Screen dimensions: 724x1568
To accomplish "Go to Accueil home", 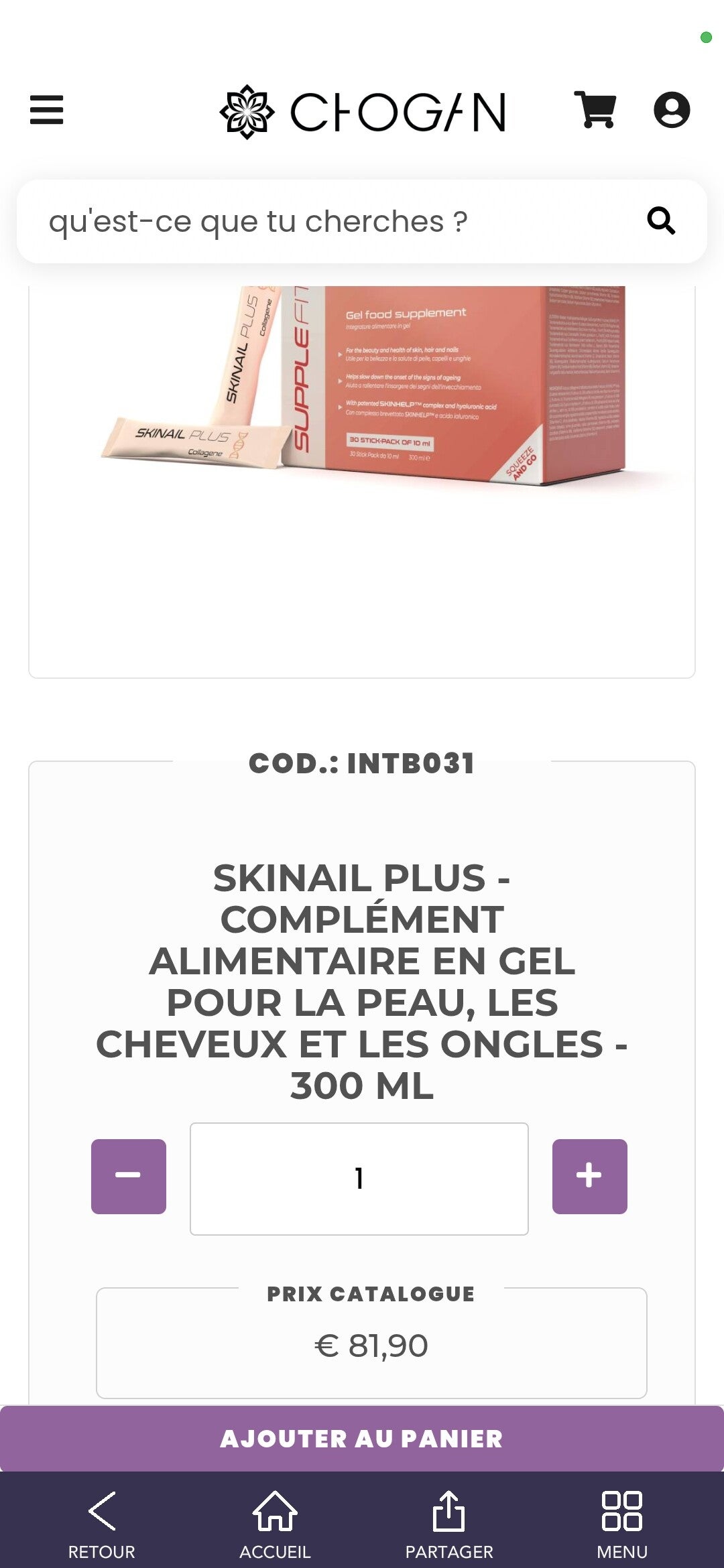I will [275, 1520].
